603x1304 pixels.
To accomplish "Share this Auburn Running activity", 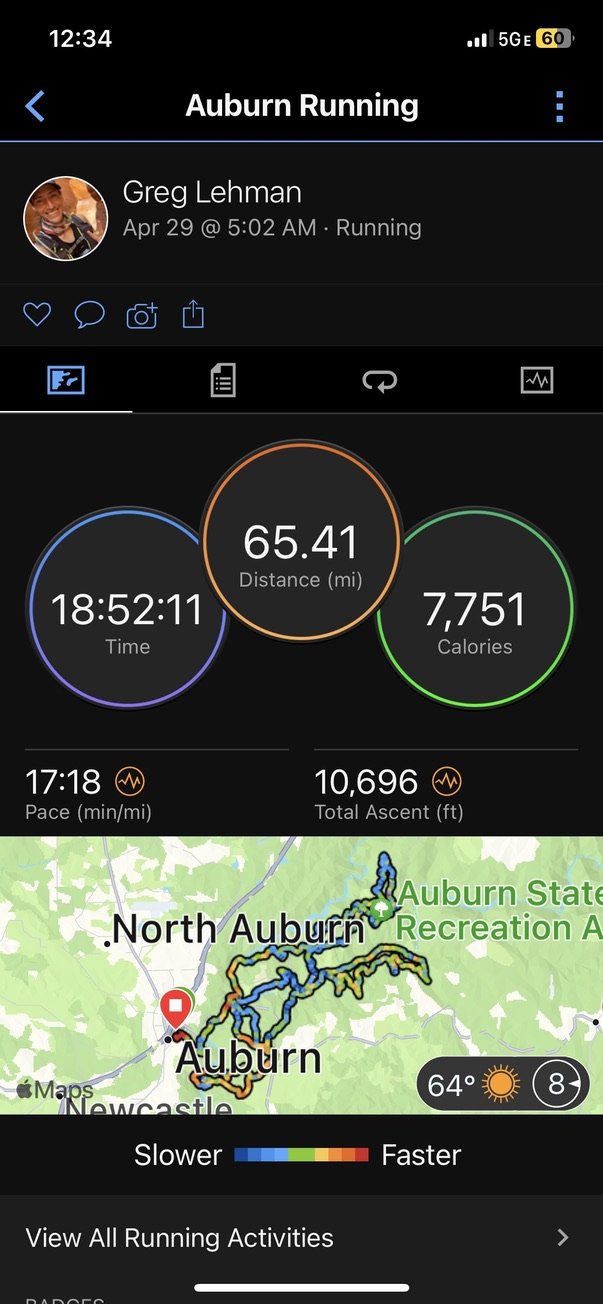I will pos(193,315).
